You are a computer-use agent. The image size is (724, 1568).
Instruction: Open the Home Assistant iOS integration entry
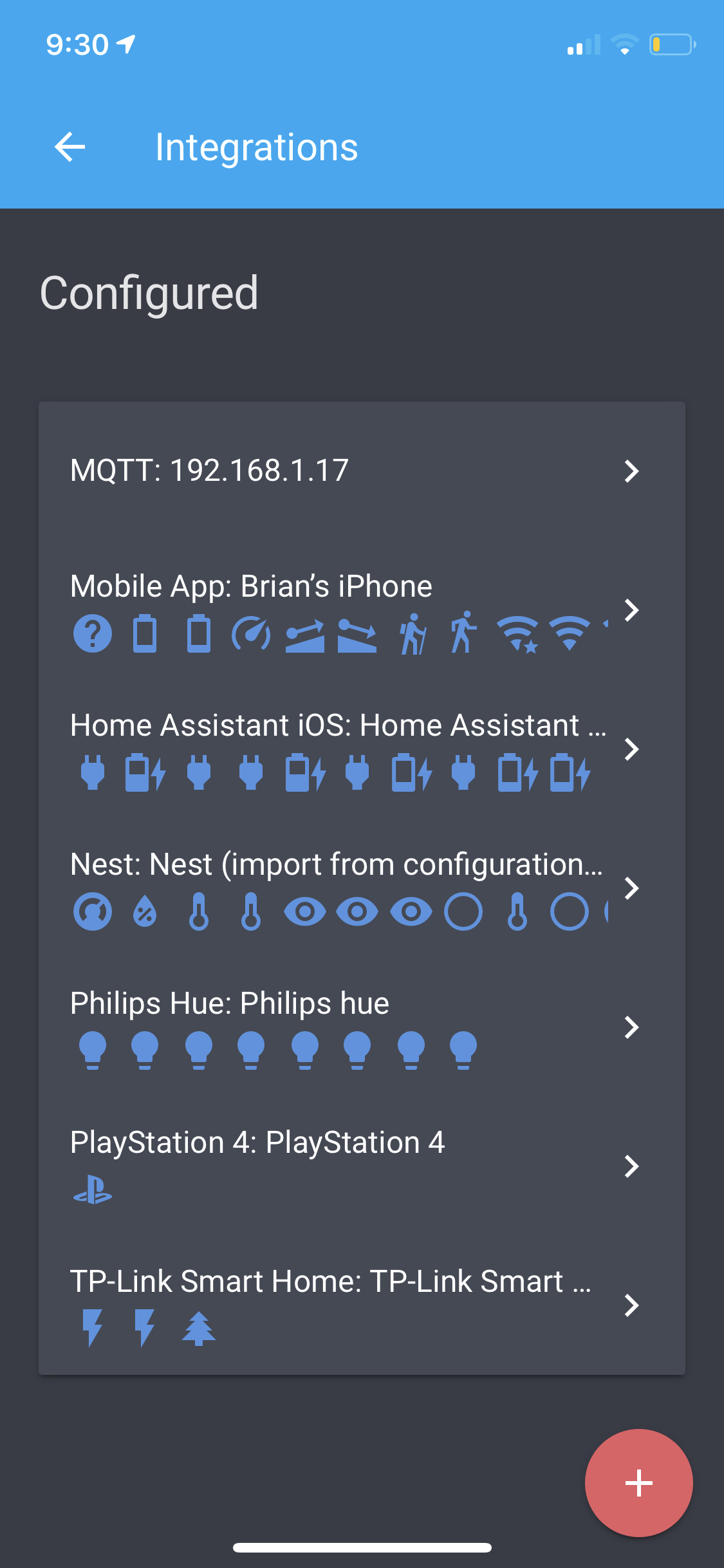point(633,749)
